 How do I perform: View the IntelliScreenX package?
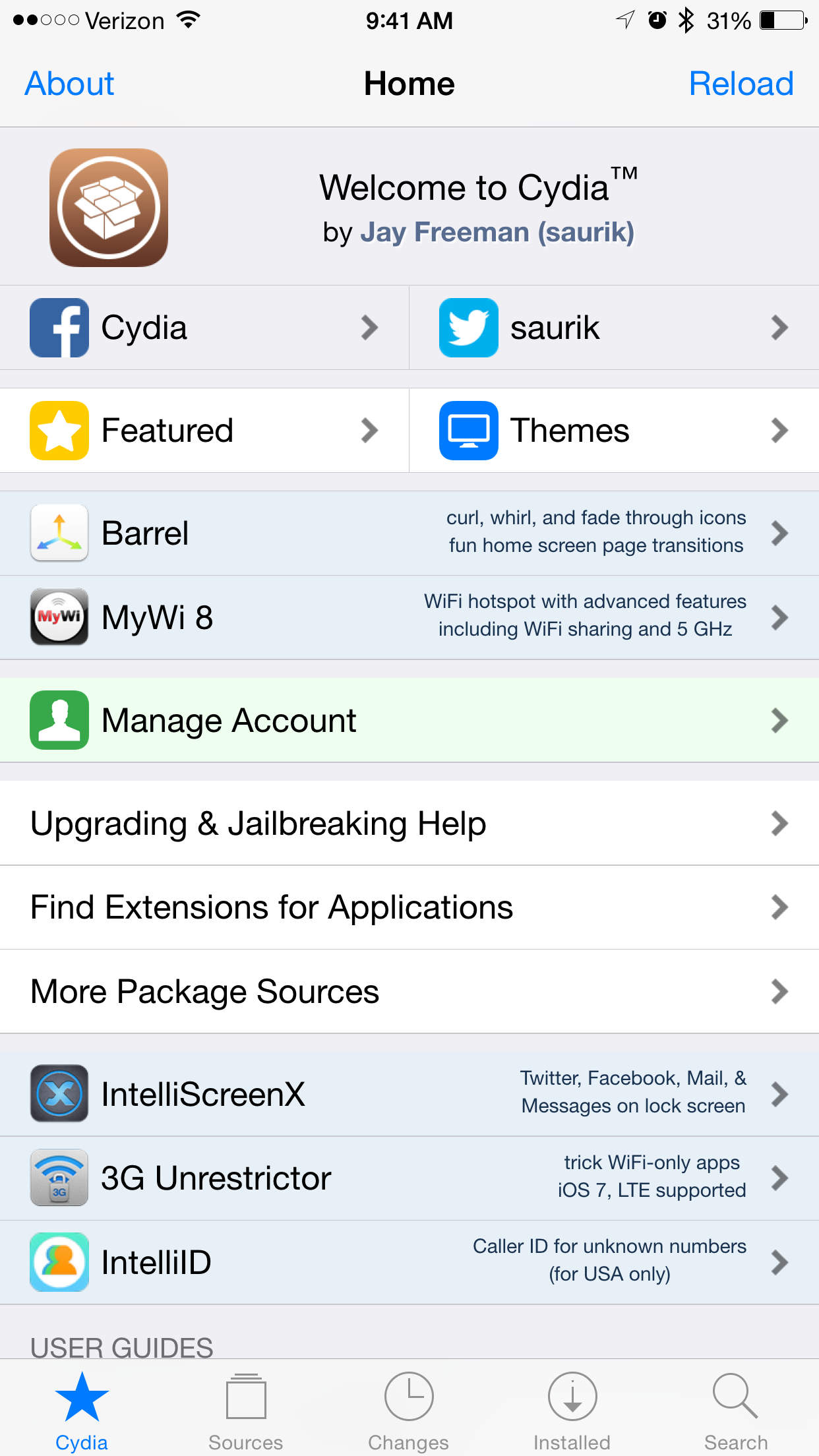tap(409, 1094)
